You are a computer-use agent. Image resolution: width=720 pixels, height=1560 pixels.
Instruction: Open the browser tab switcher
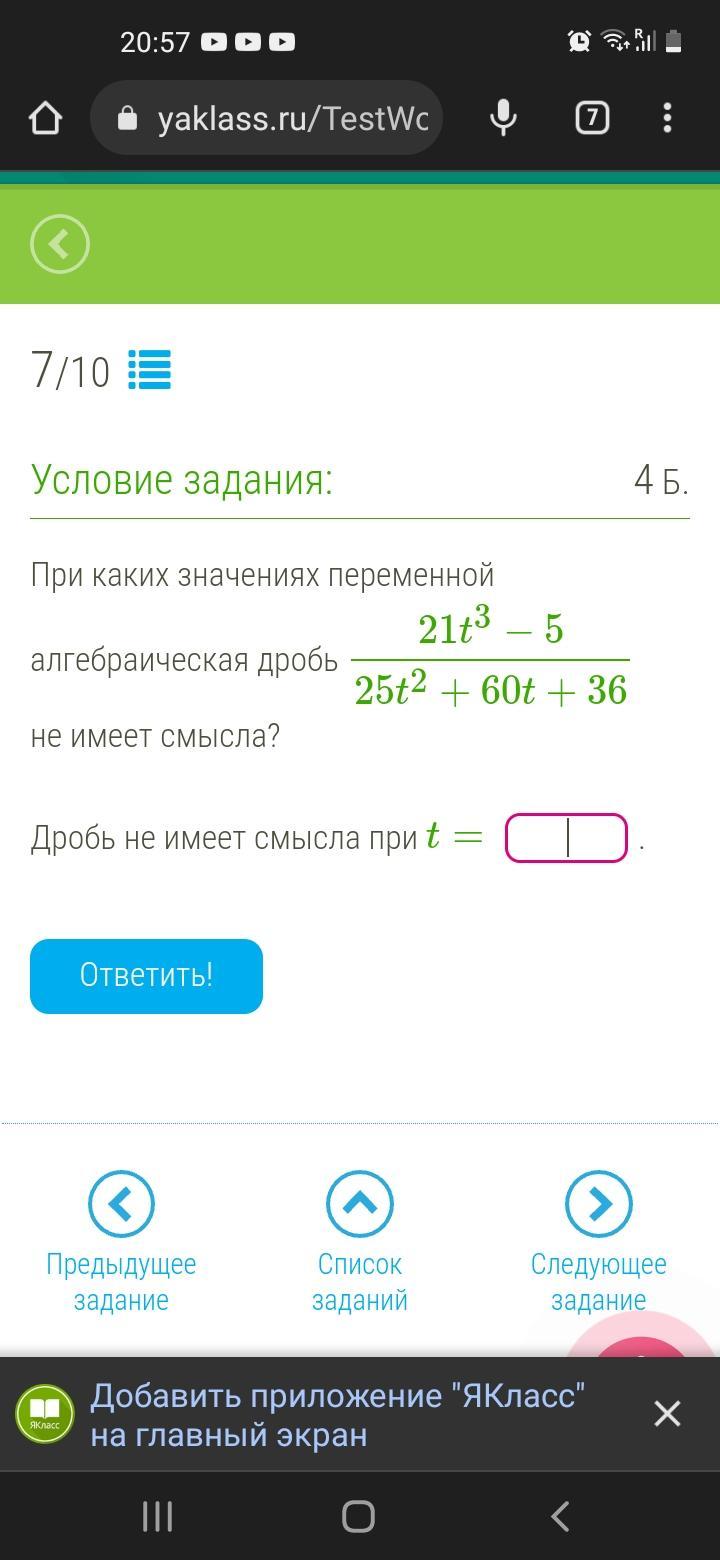pyautogui.click(x=592, y=119)
